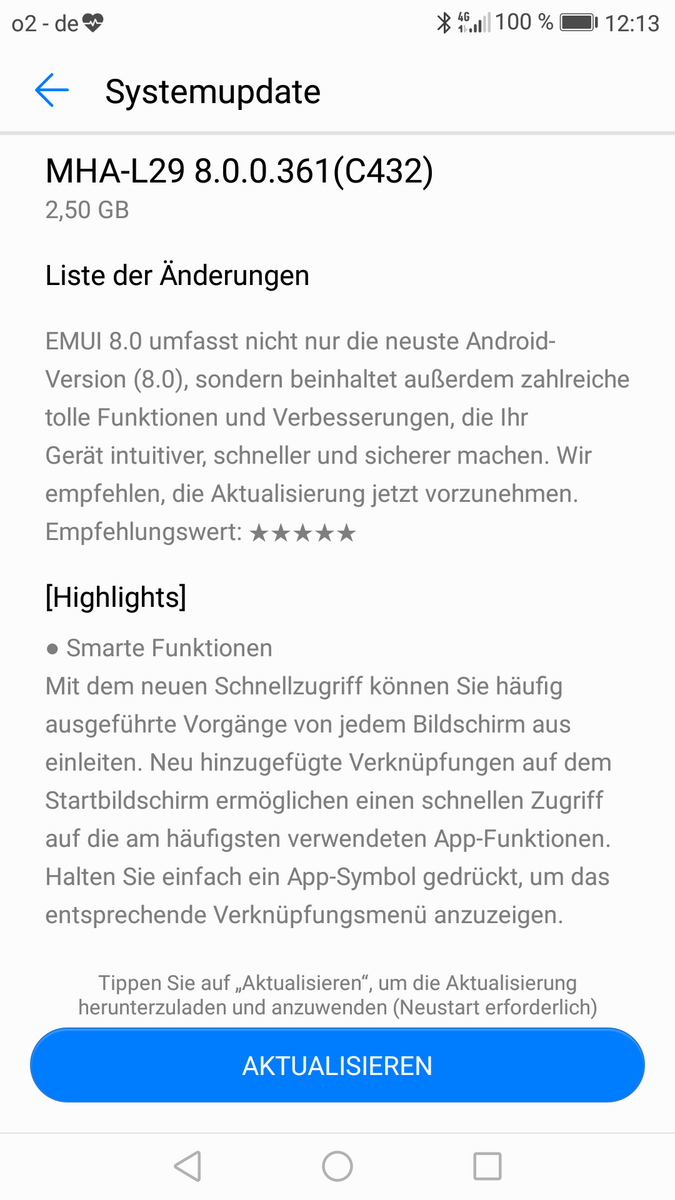Go to the home screen
This screenshot has width=675, height=1200.
point(337,1165)
